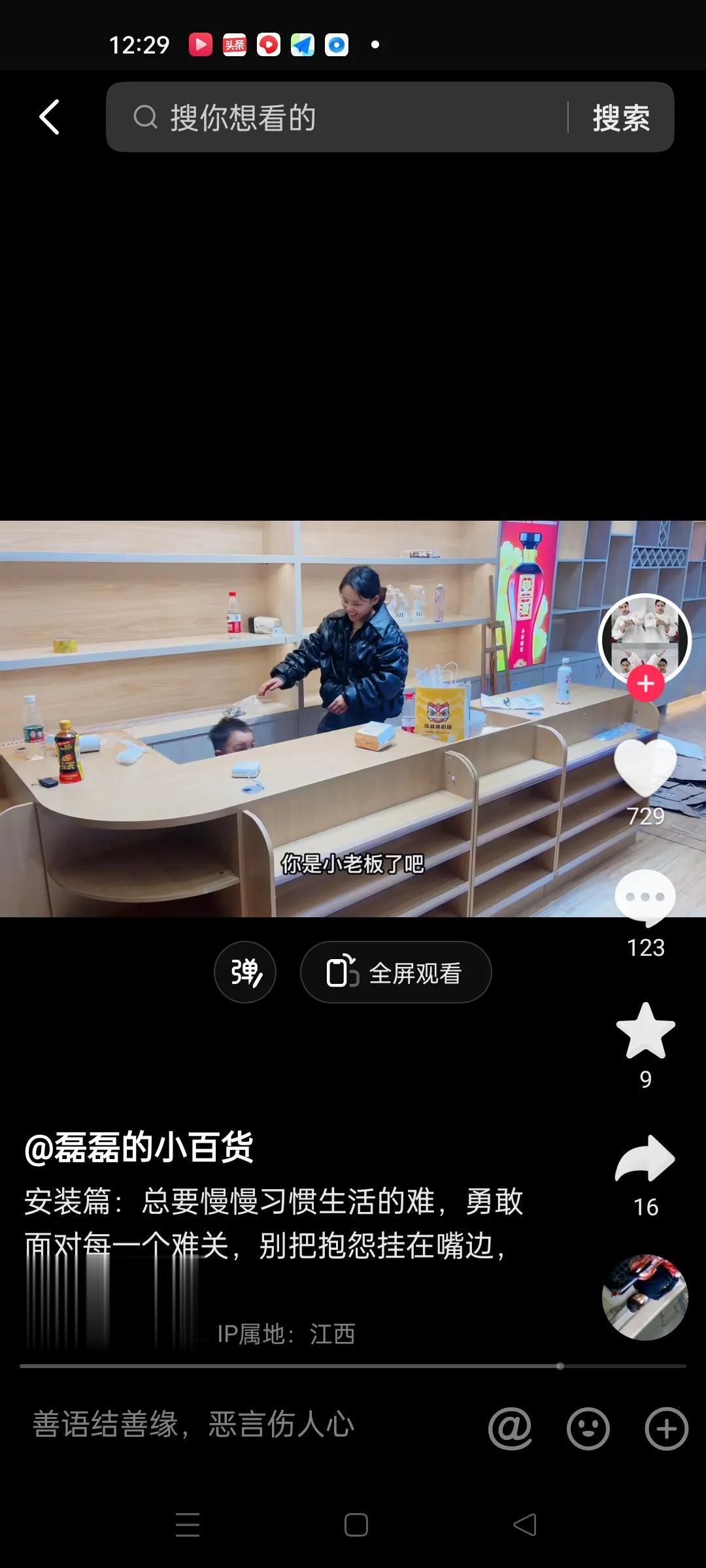
Task: Open the plus attachment icon
Action: [x=666, y=1429]
